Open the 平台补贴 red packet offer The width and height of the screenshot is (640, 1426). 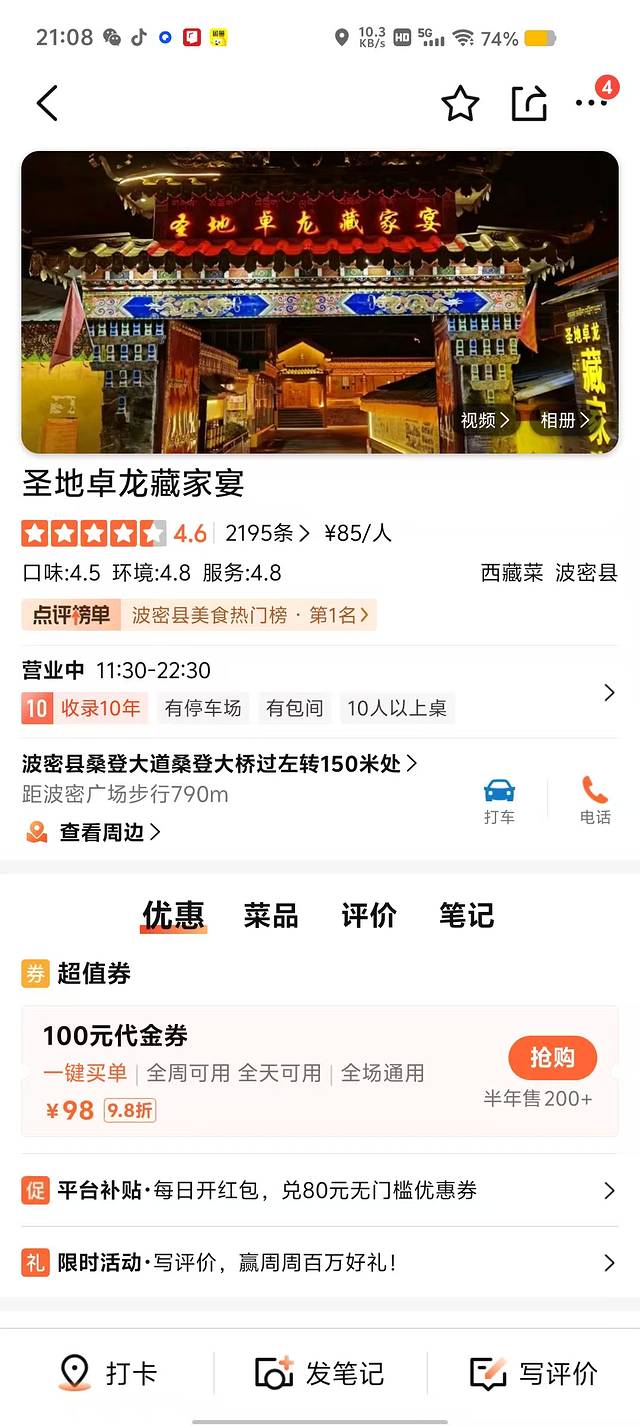(320, 1190)
